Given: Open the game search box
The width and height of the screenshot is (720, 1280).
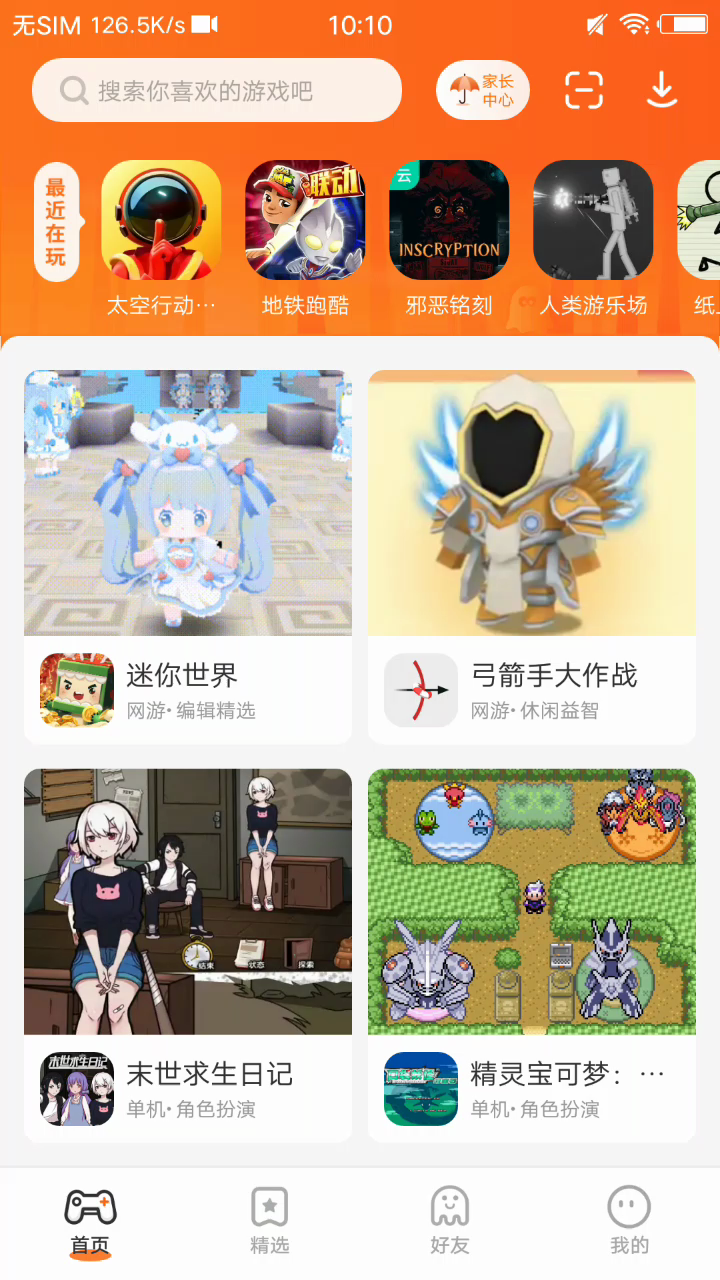Looking at the screenshot, I should pos(216,91).
